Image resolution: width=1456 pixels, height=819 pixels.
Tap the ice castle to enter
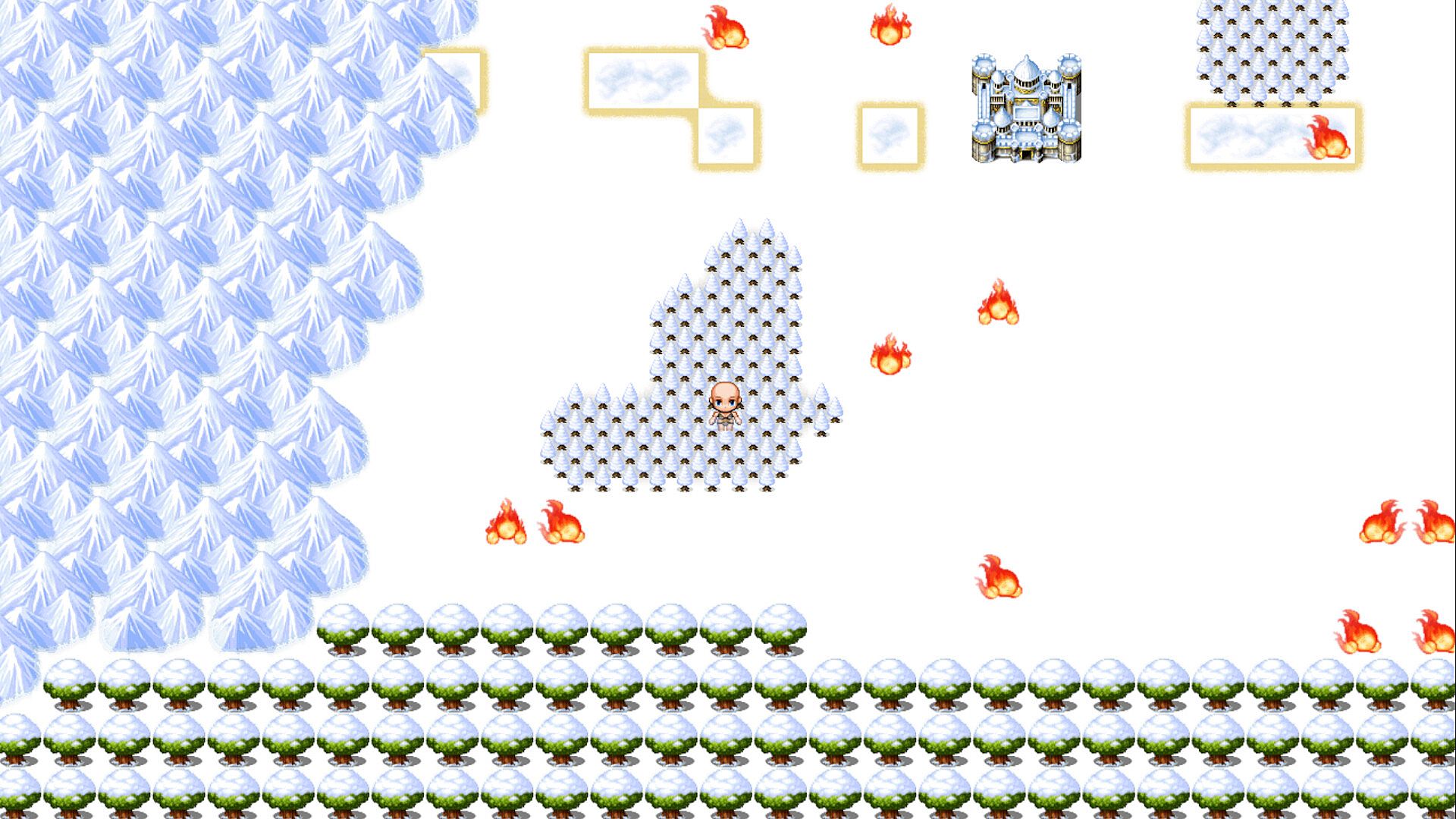pyautogui.click(x=1026, y=108)
